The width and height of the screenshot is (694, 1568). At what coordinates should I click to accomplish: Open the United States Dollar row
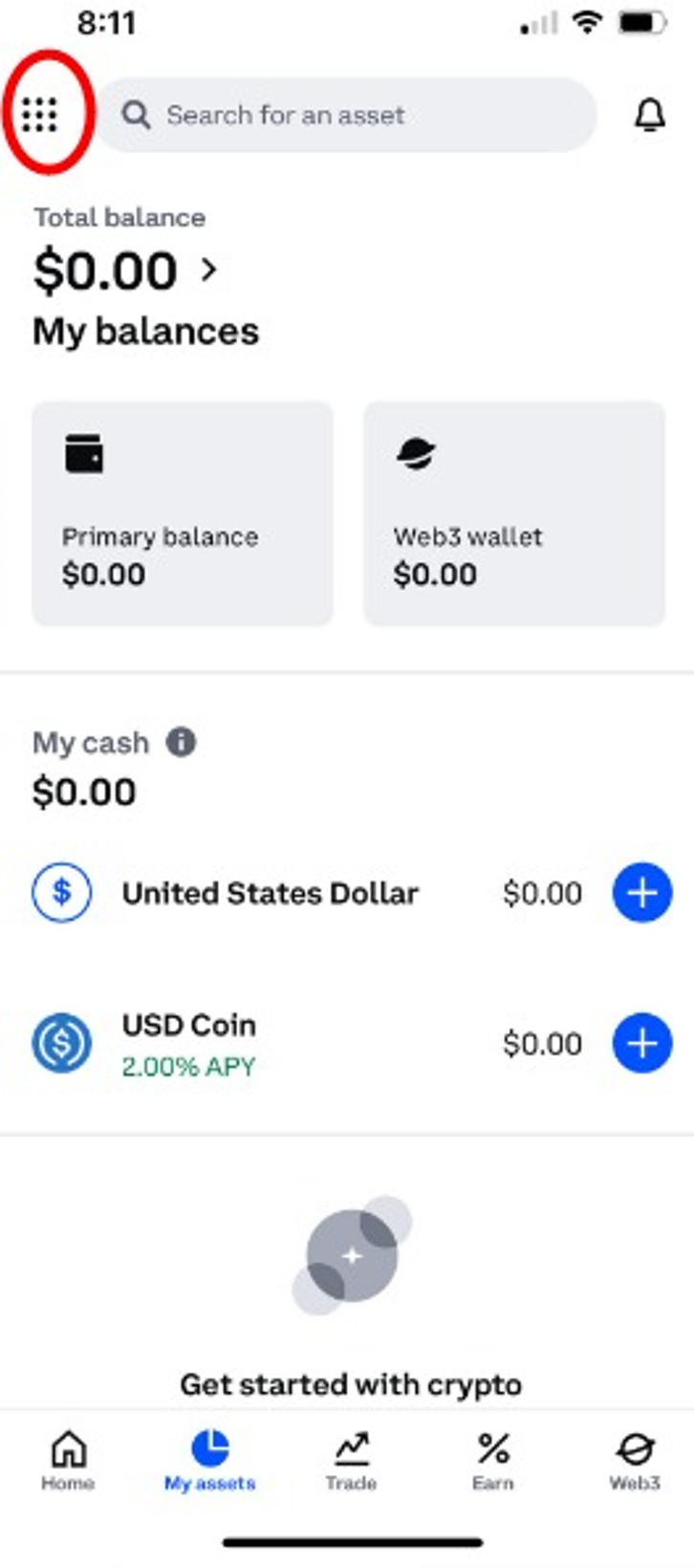click(270, 893)
